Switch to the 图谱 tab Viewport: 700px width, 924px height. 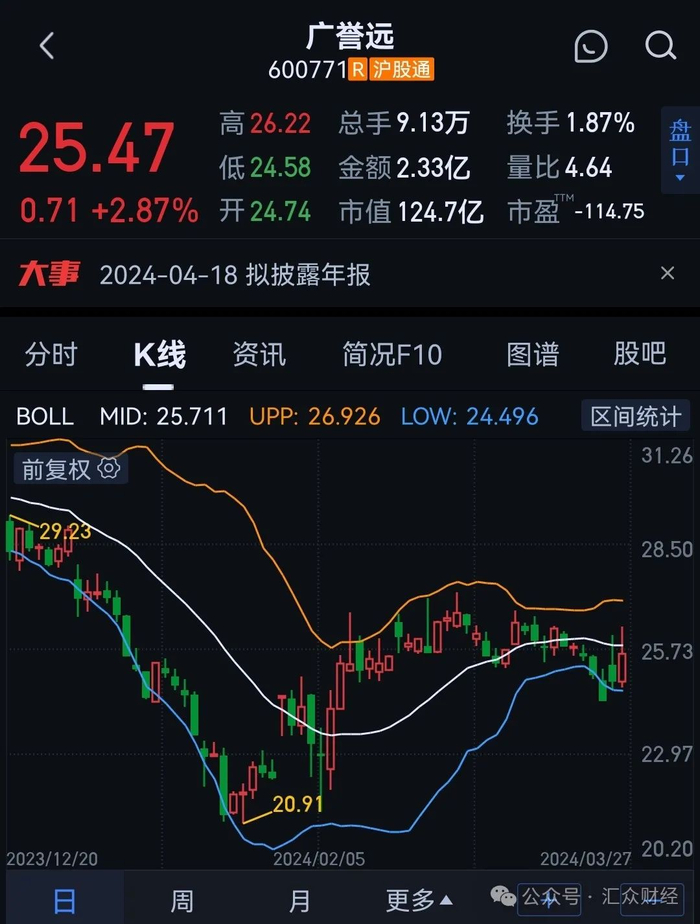click(532, 354)
